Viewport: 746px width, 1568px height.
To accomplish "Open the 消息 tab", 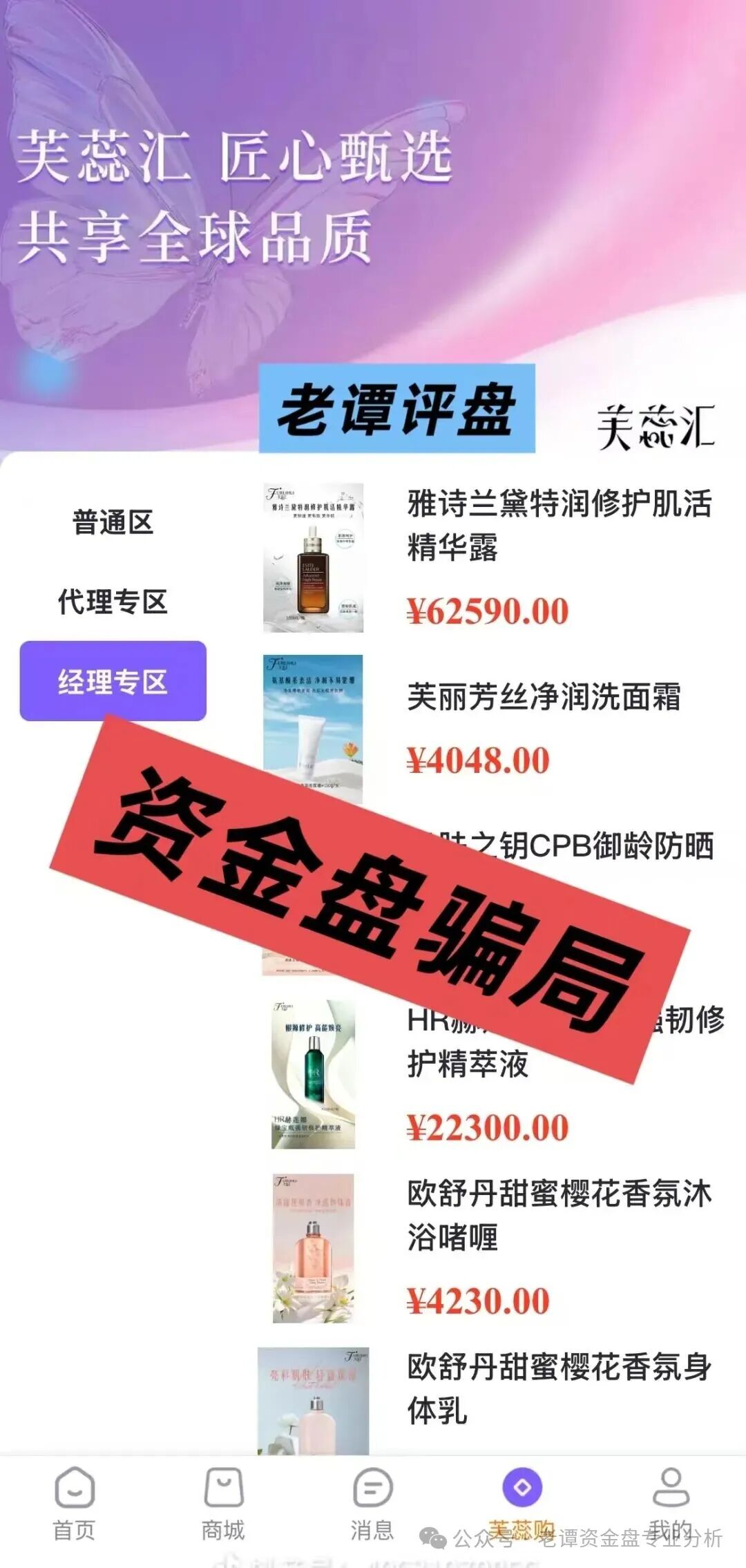I will tap(372, 1502).
